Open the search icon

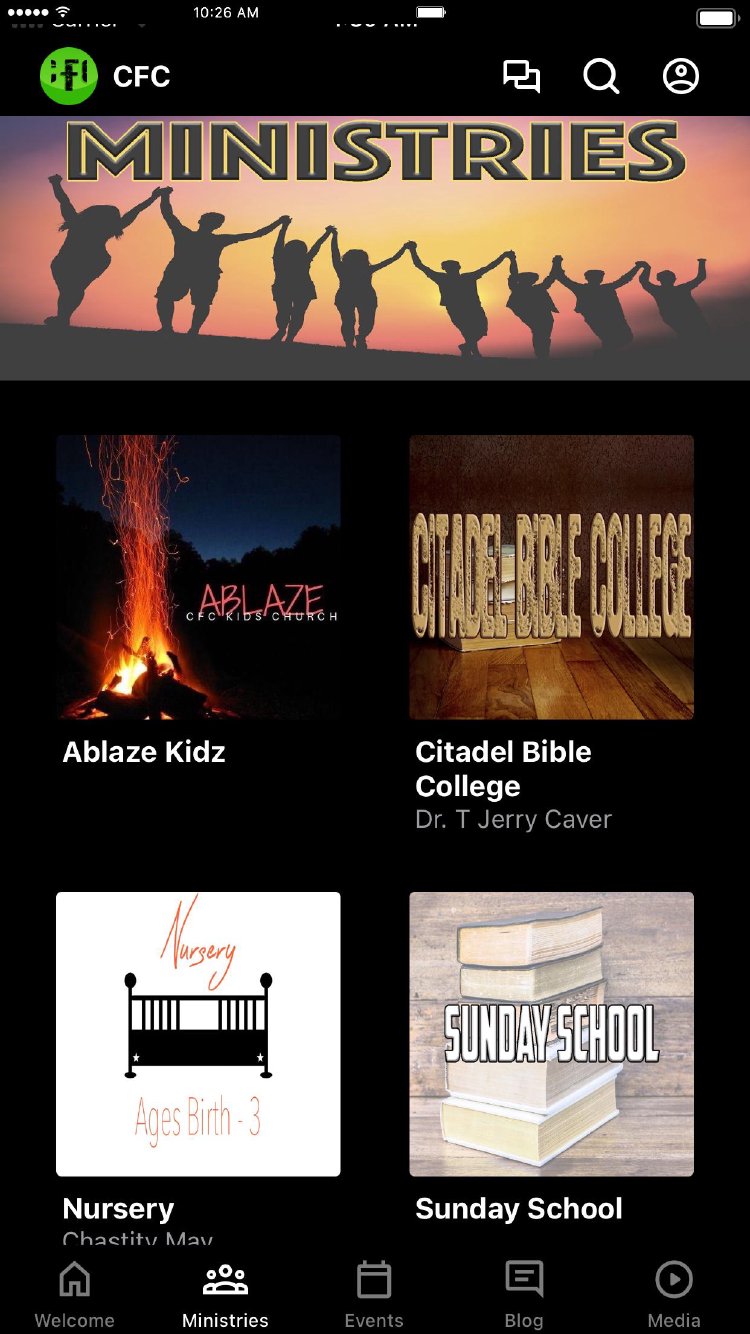(601, 77)
